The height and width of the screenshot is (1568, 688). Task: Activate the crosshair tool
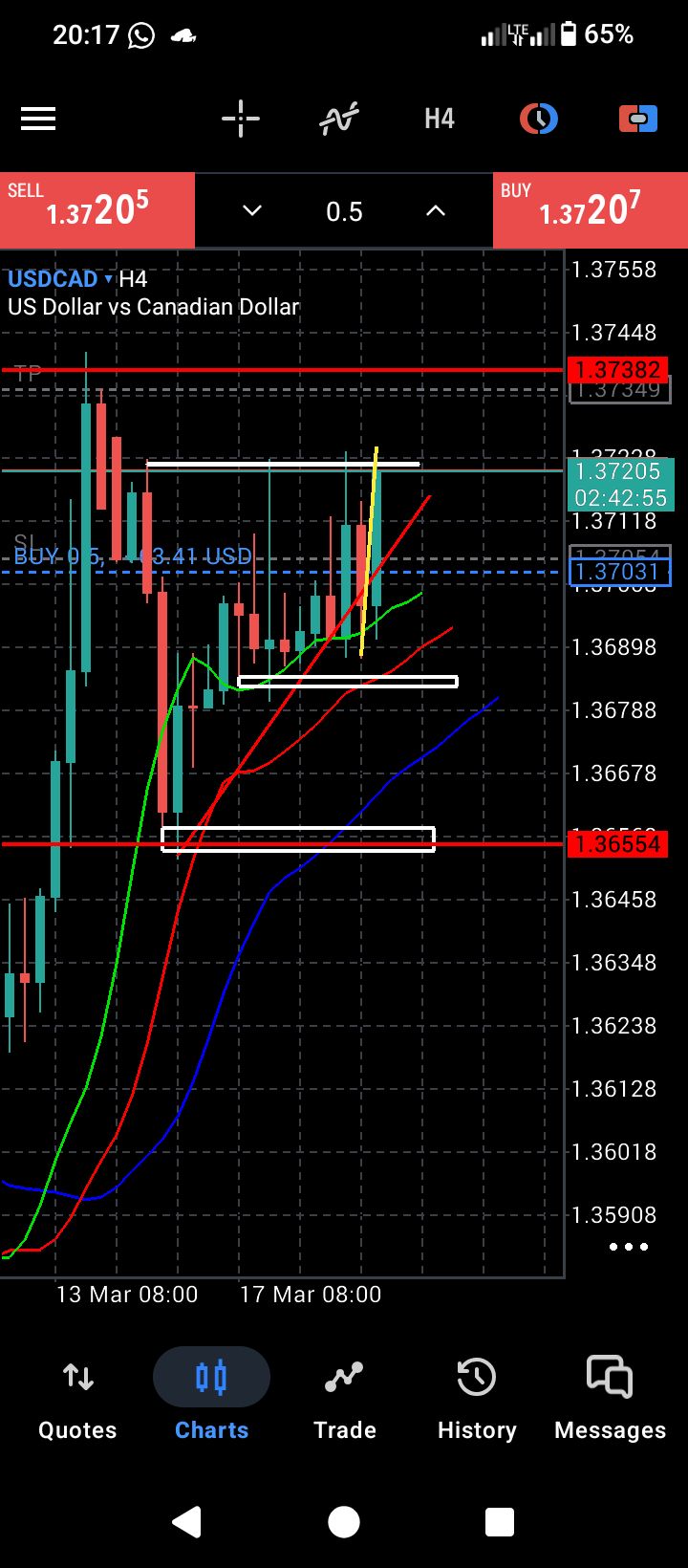click(x=241, y=120)
